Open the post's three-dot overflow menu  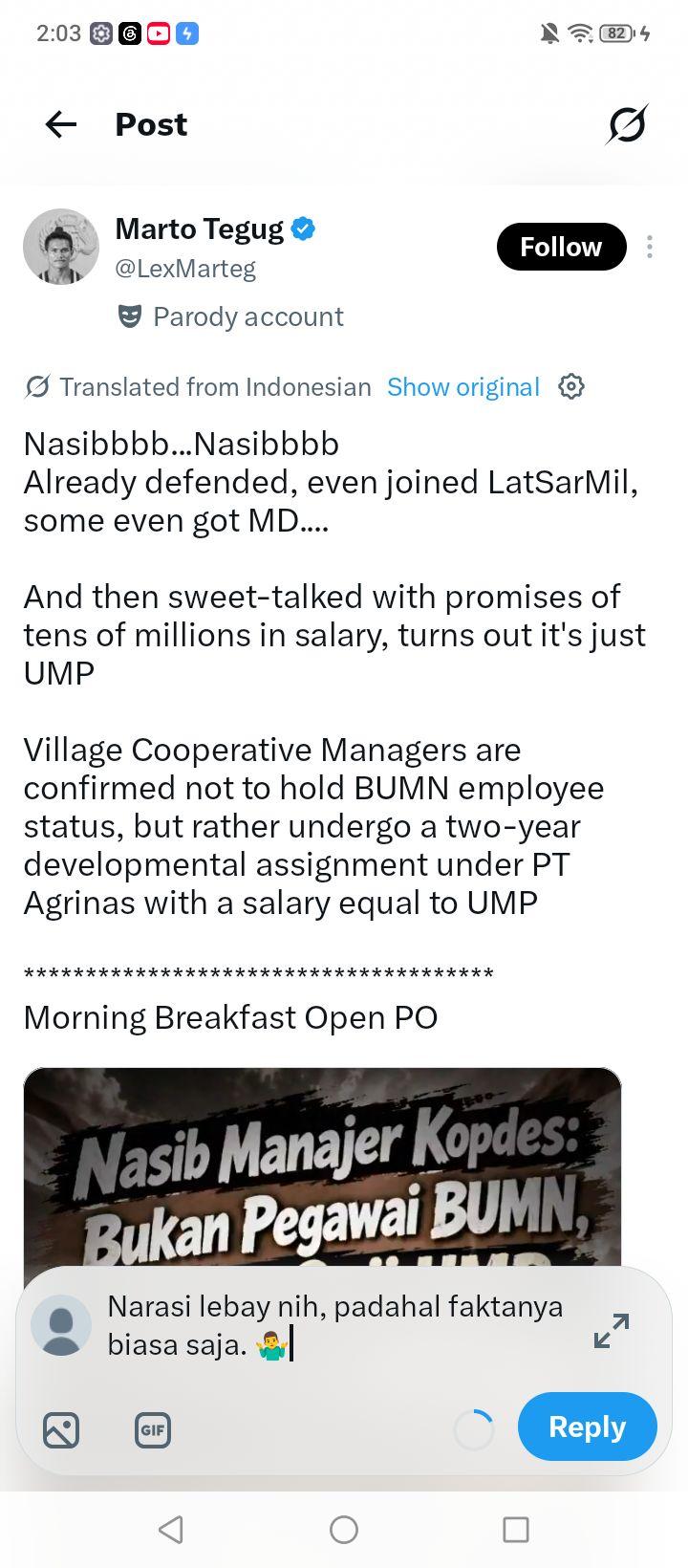650,247
